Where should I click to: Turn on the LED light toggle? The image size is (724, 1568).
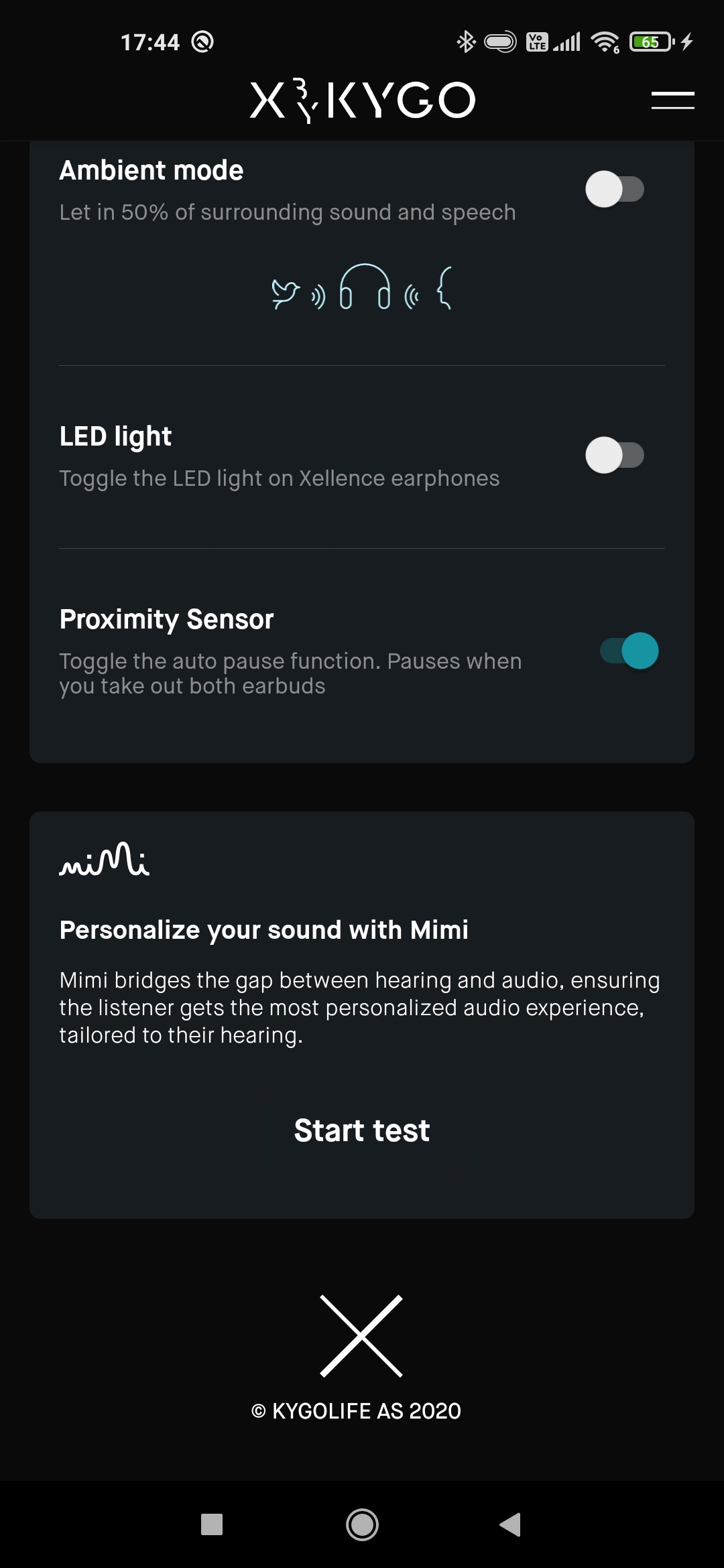pos(615,455)
